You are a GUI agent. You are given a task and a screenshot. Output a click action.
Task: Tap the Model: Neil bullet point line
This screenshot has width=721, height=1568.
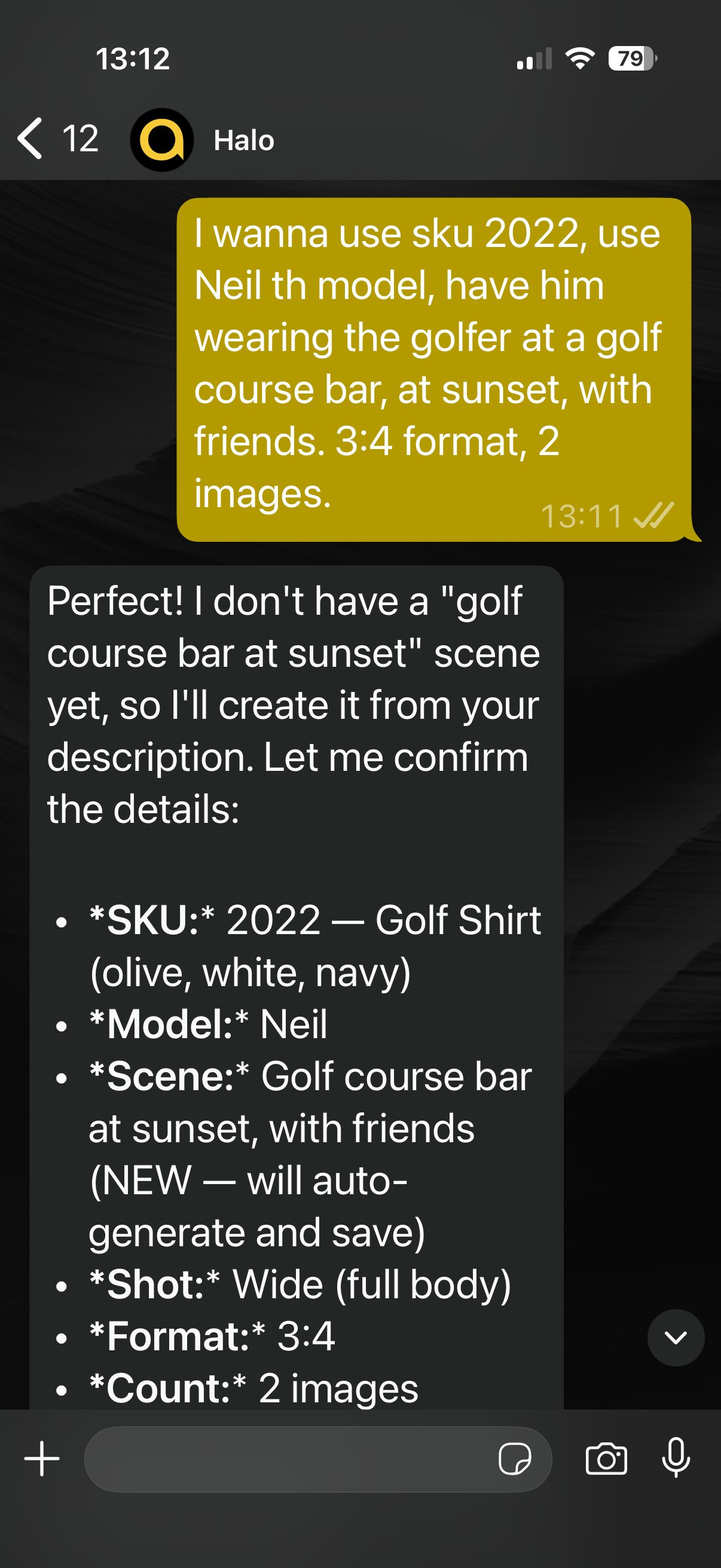click(207, 1024)
